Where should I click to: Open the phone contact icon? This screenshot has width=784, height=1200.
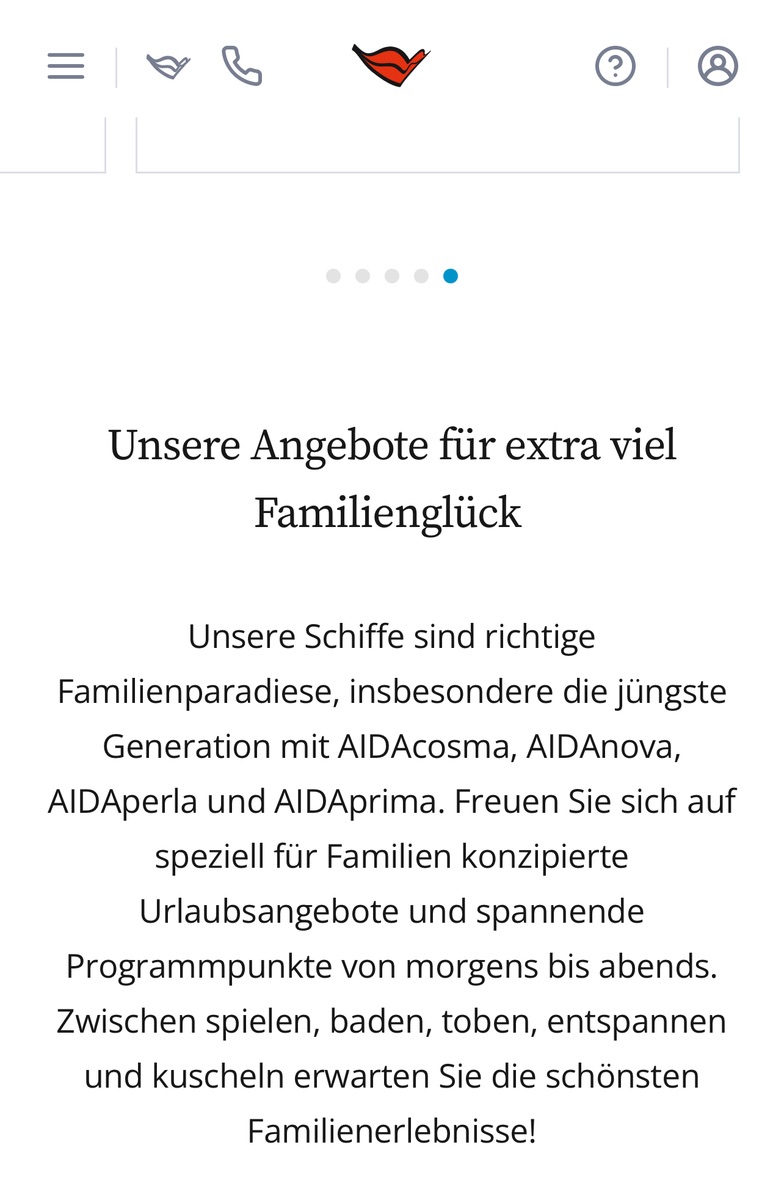(242, 66)
